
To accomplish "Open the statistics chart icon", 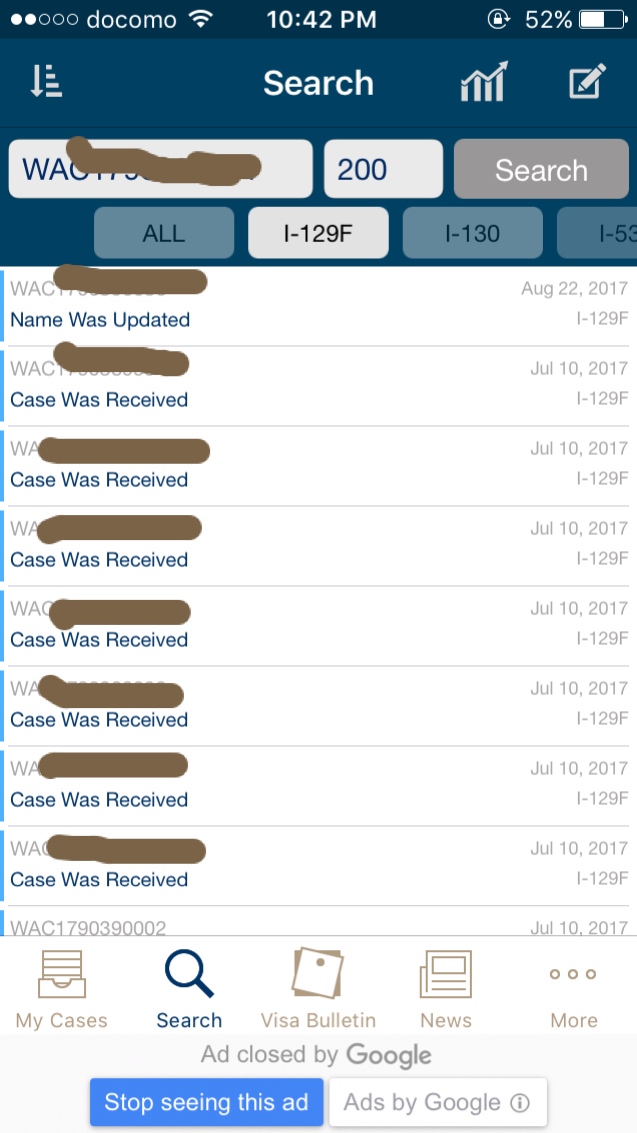I will coord(485,82).
